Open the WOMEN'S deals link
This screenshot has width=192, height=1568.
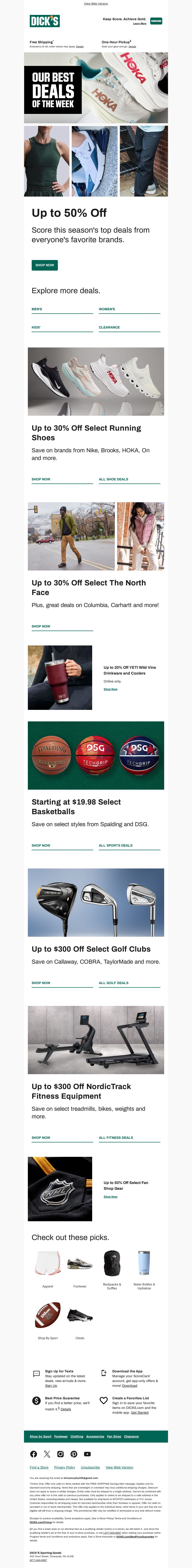(x=107, y=309)
